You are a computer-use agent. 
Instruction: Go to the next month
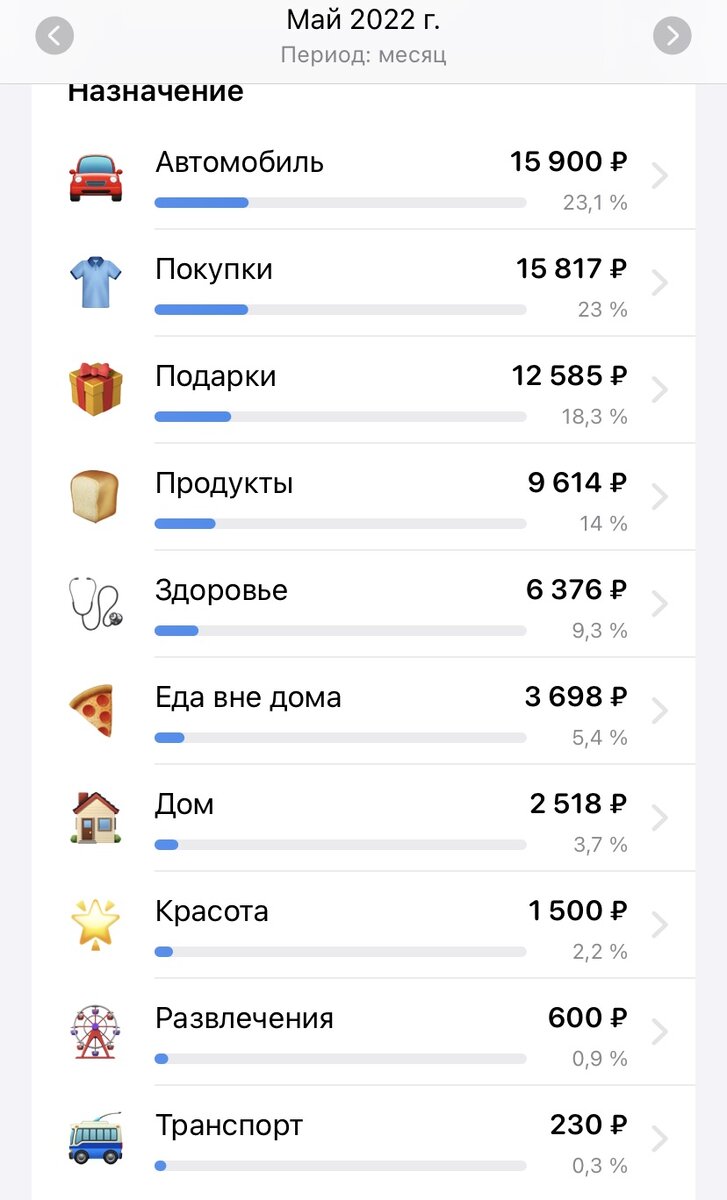click(672, 36)
